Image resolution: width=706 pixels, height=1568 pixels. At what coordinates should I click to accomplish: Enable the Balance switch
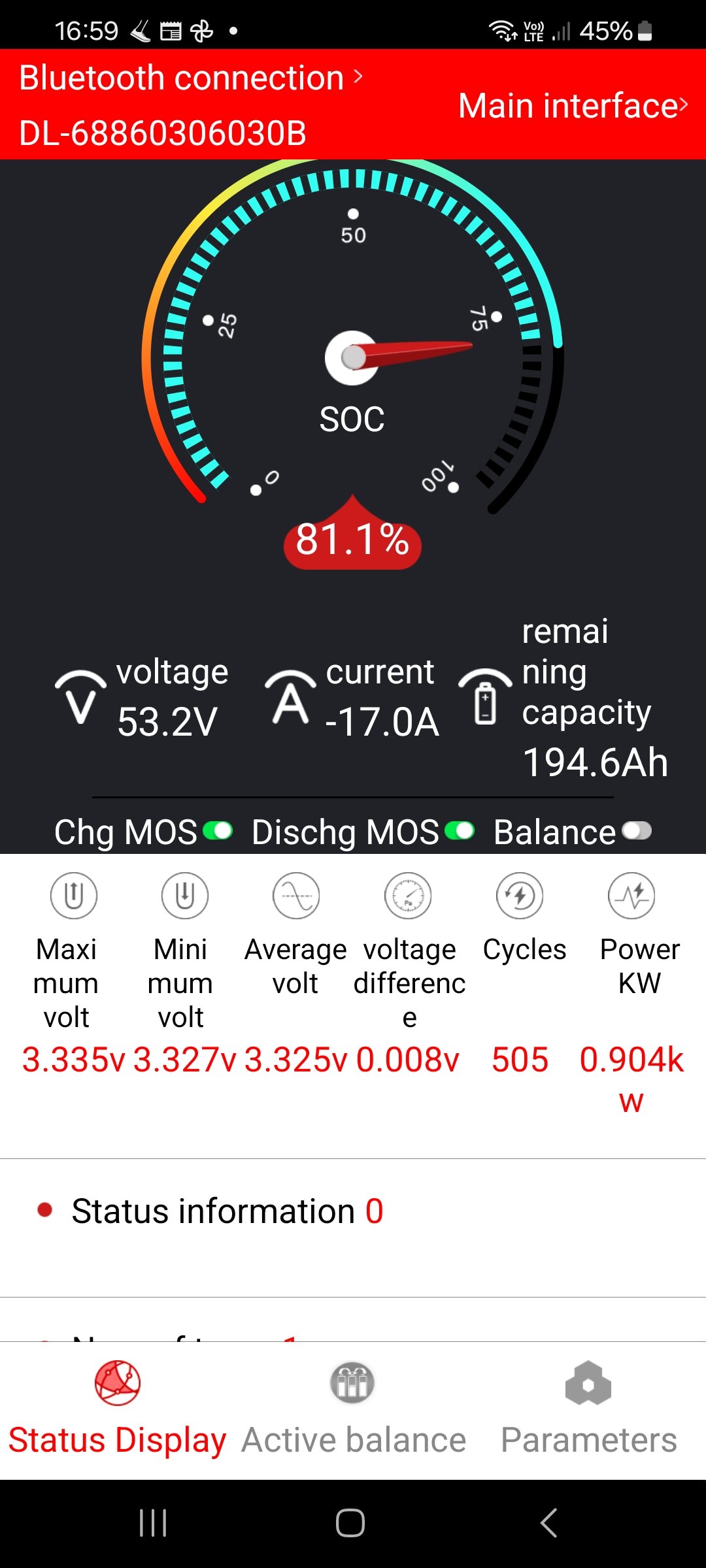click(x=637, y=831)
